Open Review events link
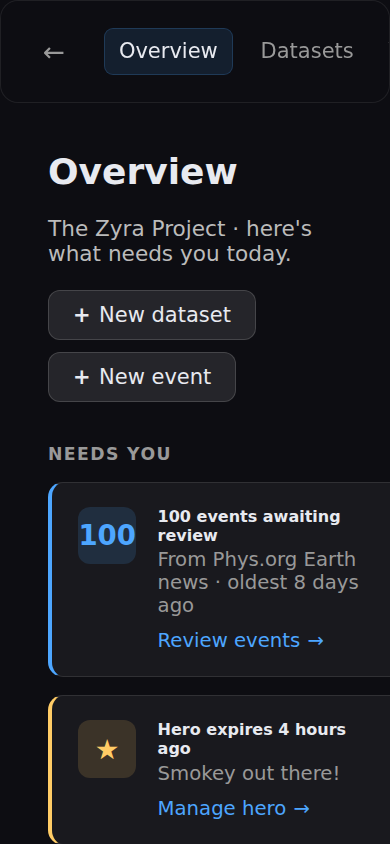This screenshot has height=844, width=390. 241,641
